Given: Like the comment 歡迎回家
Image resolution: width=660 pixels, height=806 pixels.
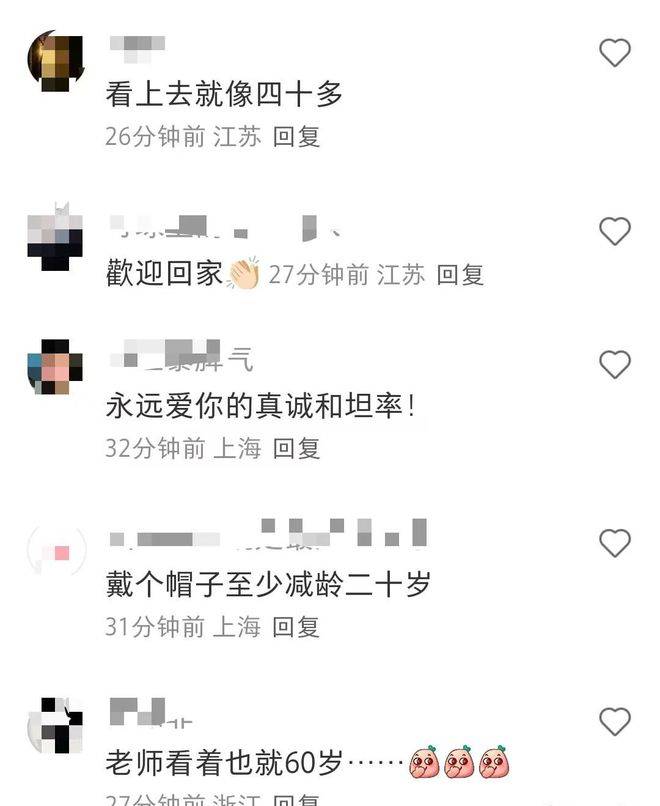Looking at the screenshot, I should click(x=614, y=232).
